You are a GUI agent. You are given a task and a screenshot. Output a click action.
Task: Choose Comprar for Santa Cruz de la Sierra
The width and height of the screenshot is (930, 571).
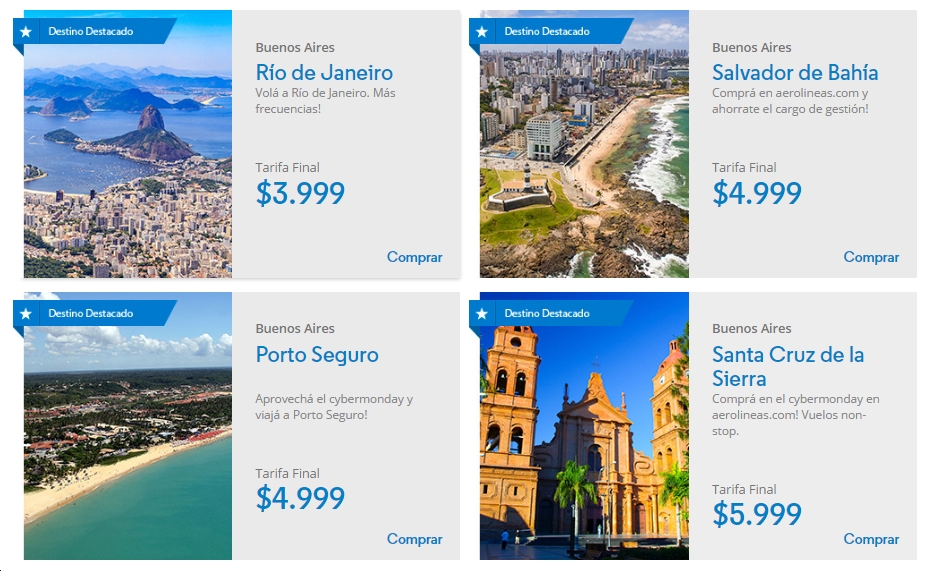tap(871, 539)
